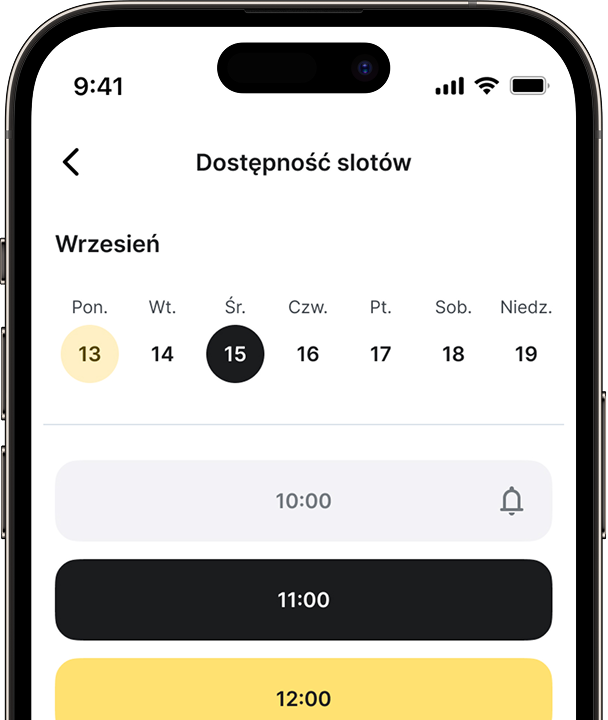This screenshot has width=608, height=720.
Task: Go back from Dostępność slotów
Action: click(x=71, y=162)
